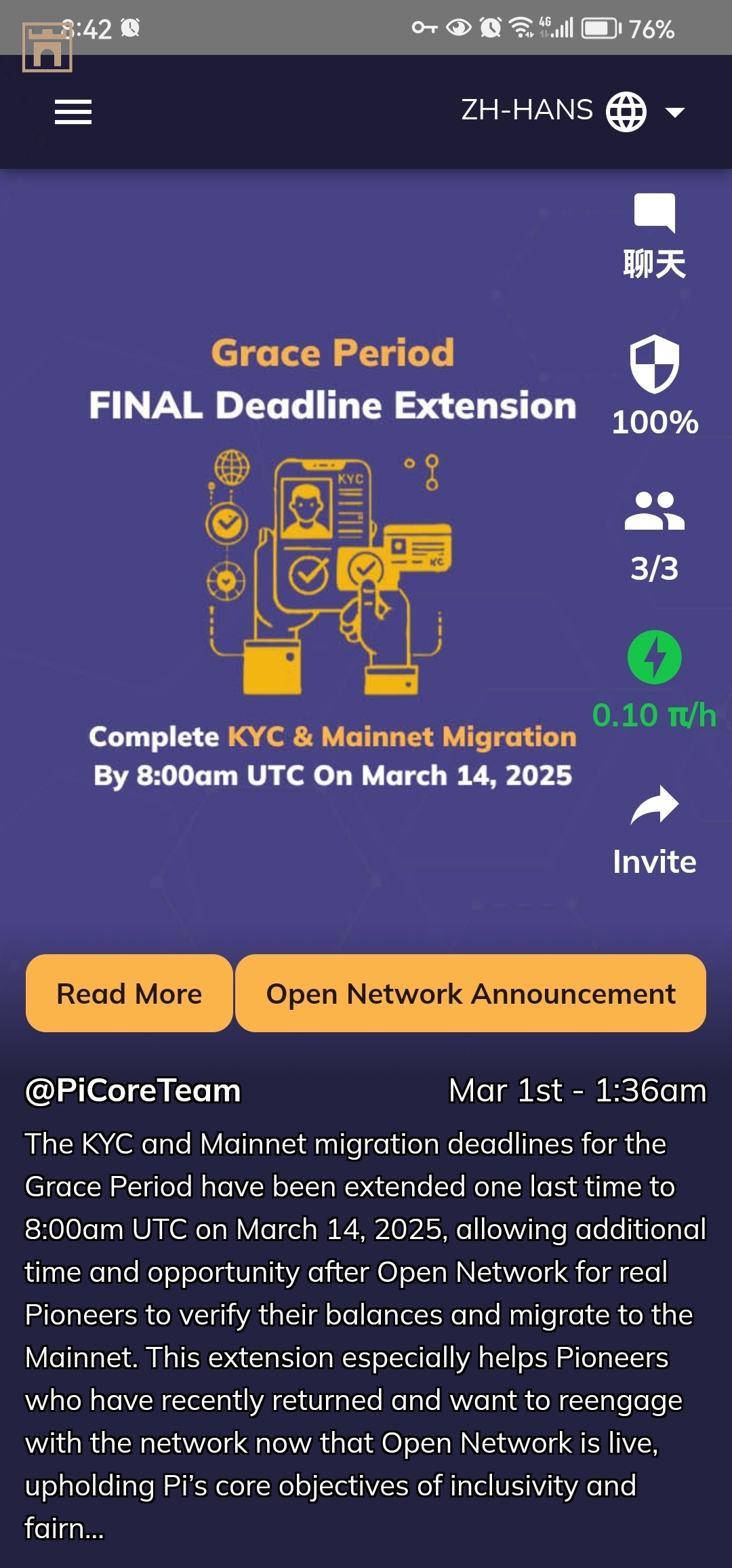732x1568 pixels.
Task: Open the 聊天 chat button
Action: (x=654, y=235)
